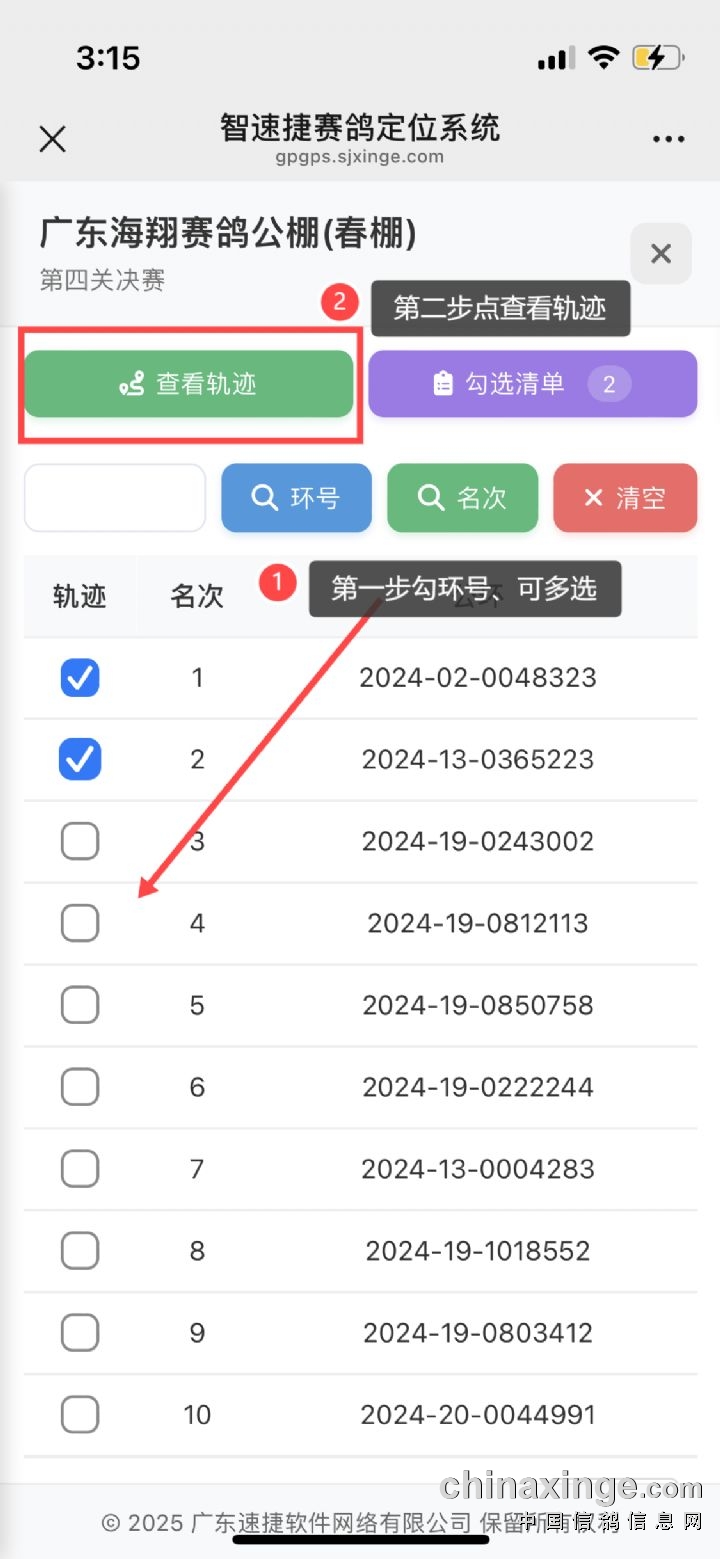Close the webview with the top-left X
The height and width of the screenshot is (1559, 720).
tap(52, 138)
